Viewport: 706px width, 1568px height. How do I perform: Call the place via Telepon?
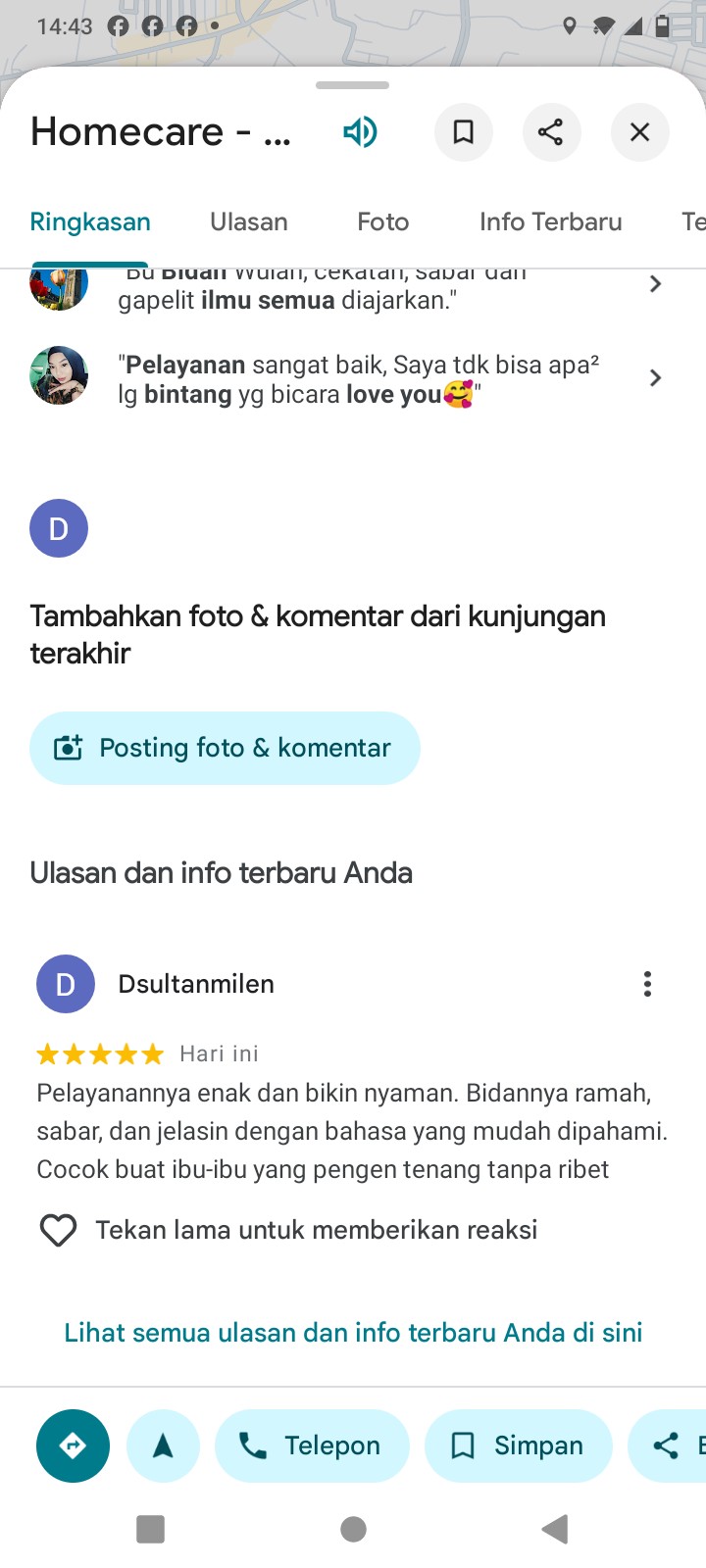click(312, 1445)
